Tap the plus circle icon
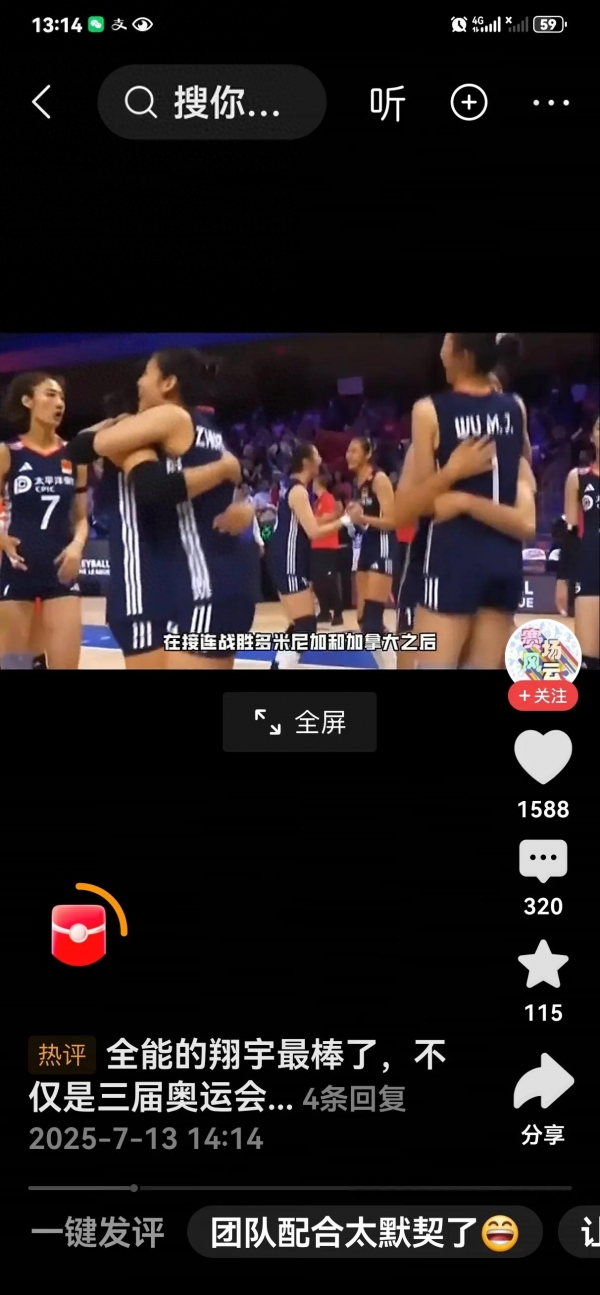Viewport: 600px width, 1295px height. (469, 102)
